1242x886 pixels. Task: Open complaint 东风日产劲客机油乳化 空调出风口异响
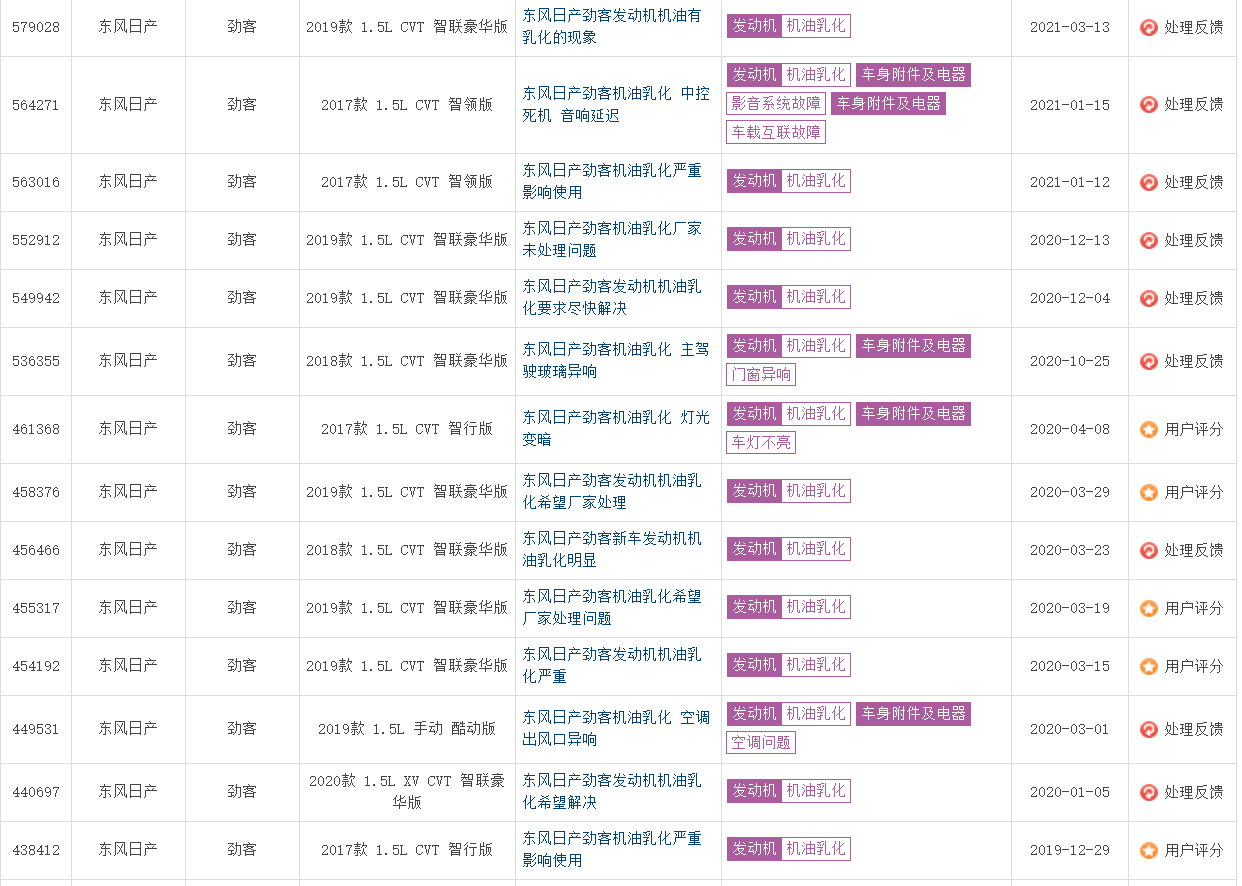615,728
